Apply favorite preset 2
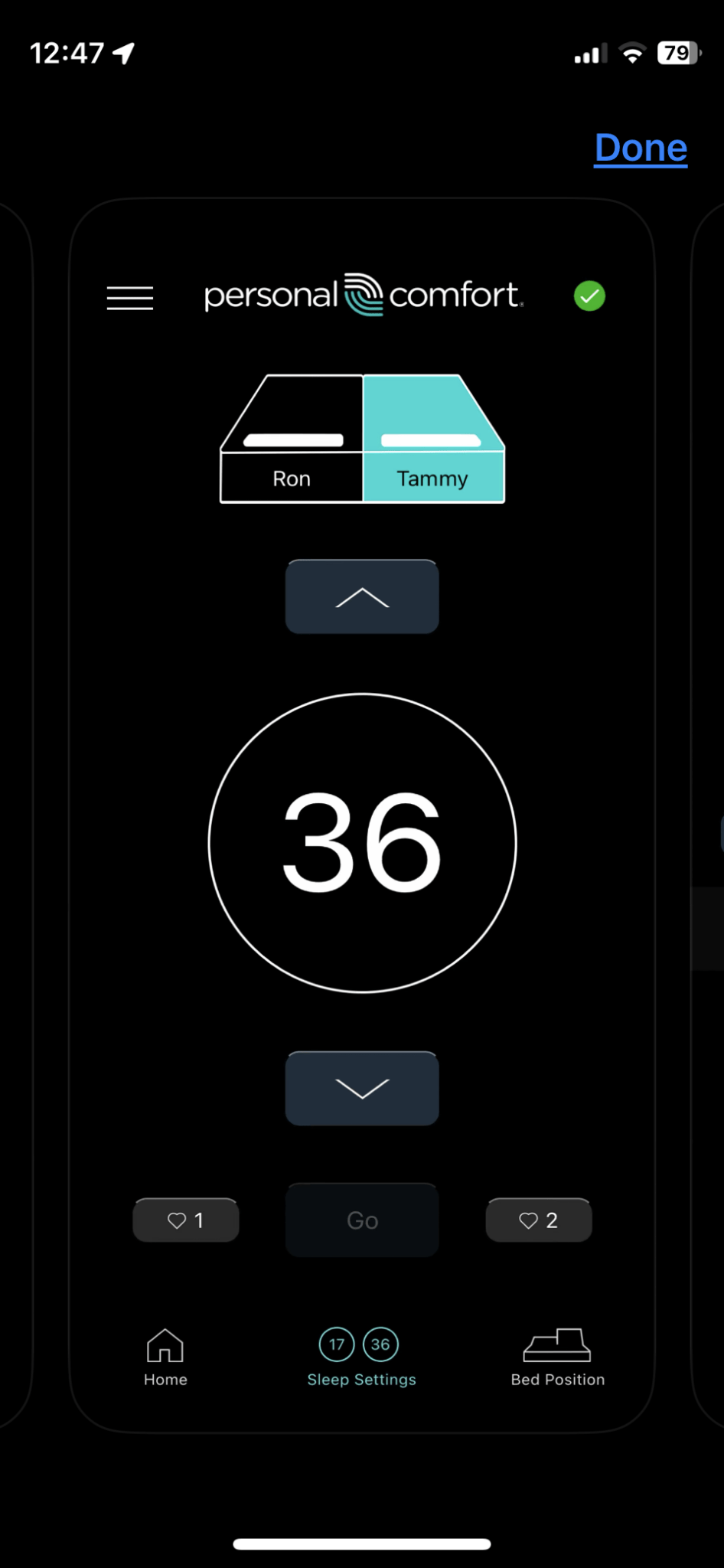This screenshot has width=724, height=1568. point(539,1220)
